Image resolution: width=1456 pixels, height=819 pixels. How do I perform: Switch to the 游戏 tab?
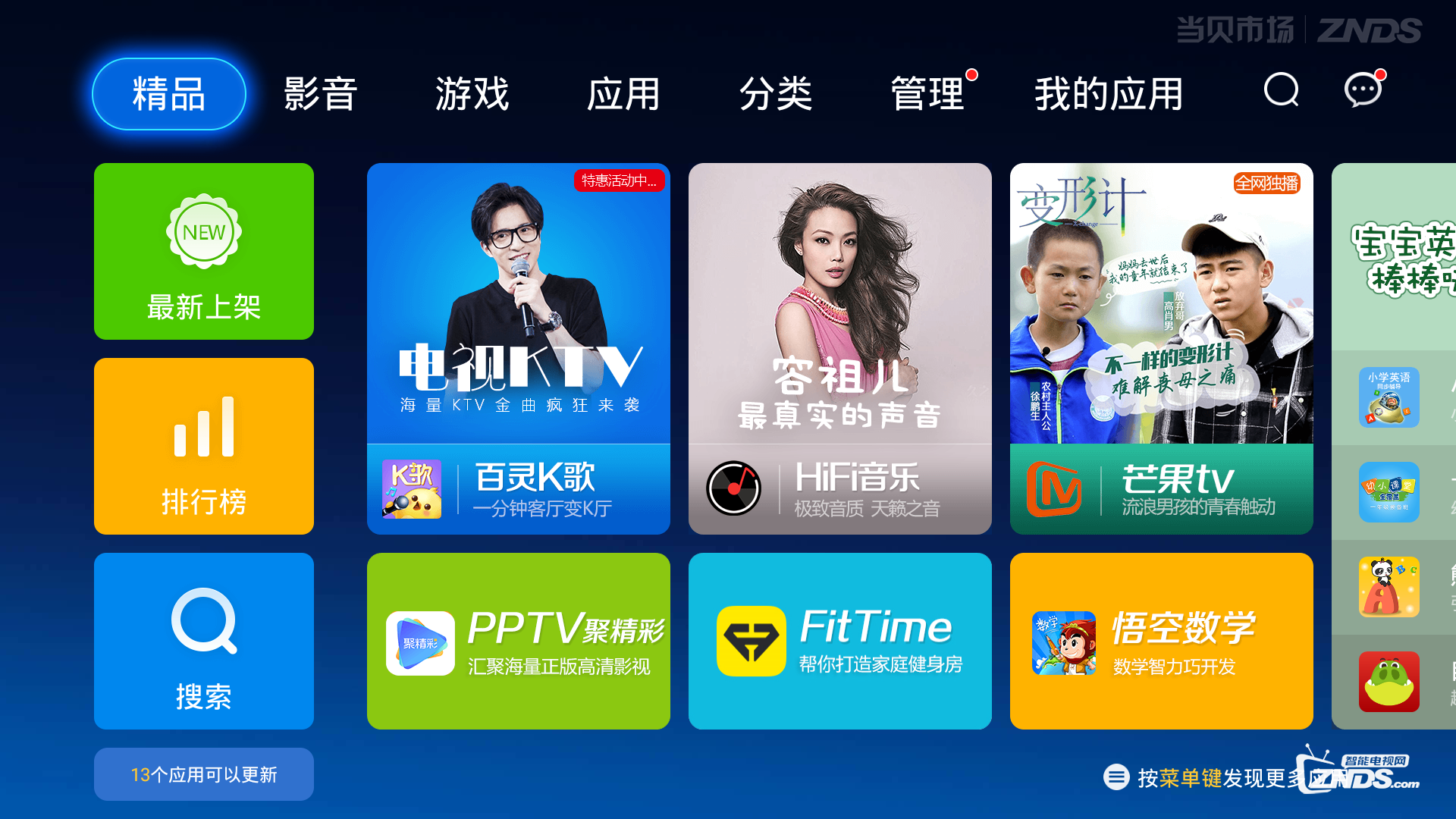pyautogui.click(x=472, y=94)
